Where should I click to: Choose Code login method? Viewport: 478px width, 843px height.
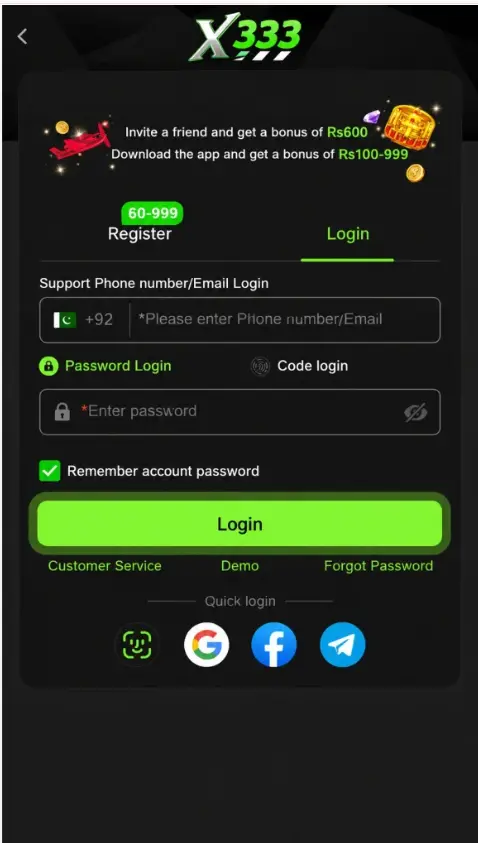pos(299,366)
